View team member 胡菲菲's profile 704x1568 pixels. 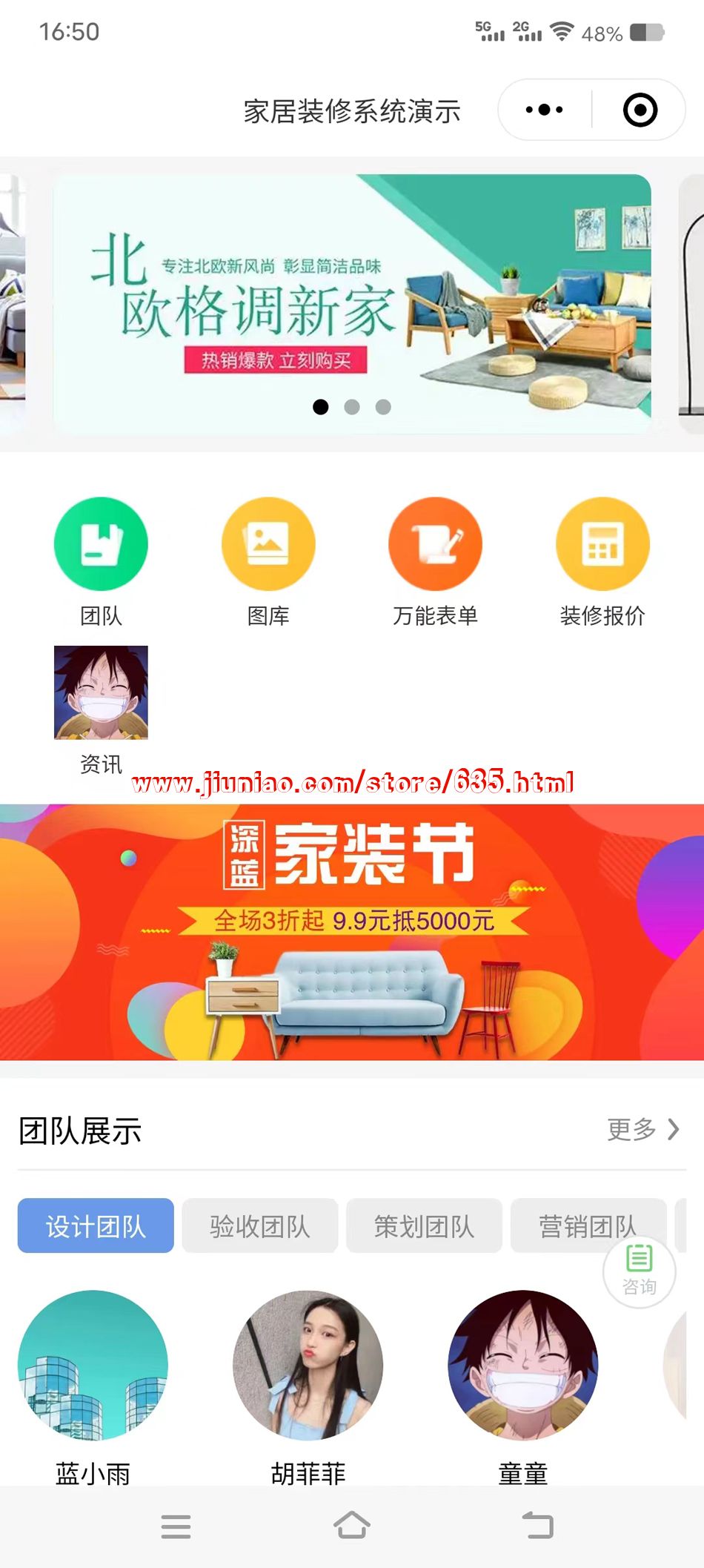click(x=308, y=1365)
